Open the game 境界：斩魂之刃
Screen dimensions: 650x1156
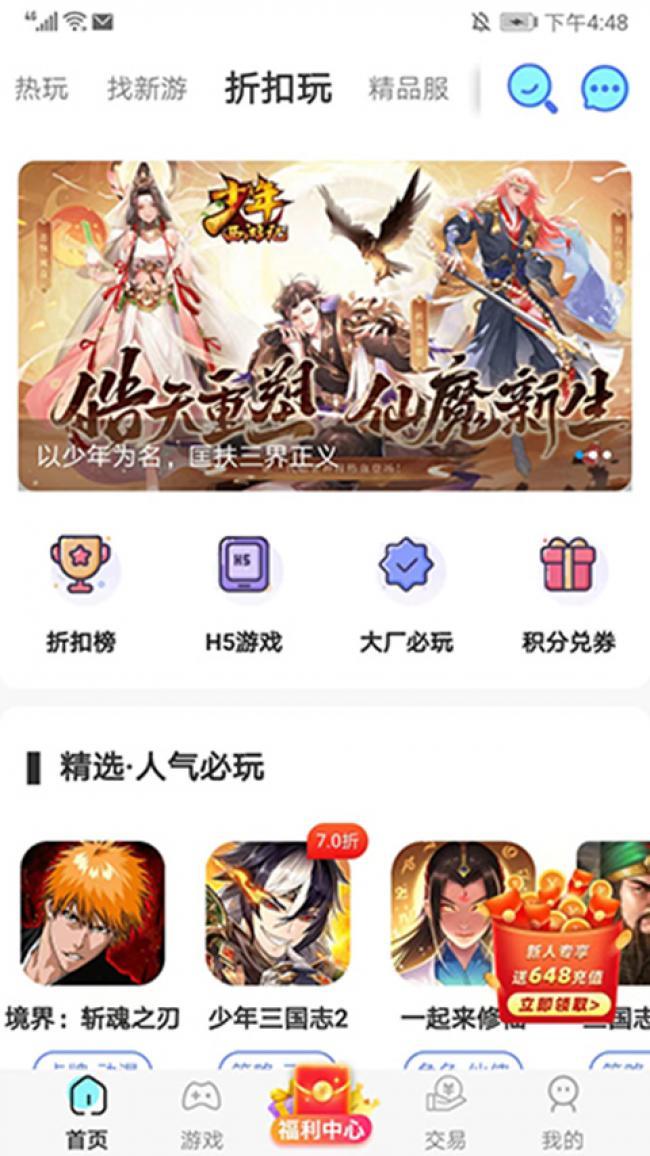pos(92,913)
